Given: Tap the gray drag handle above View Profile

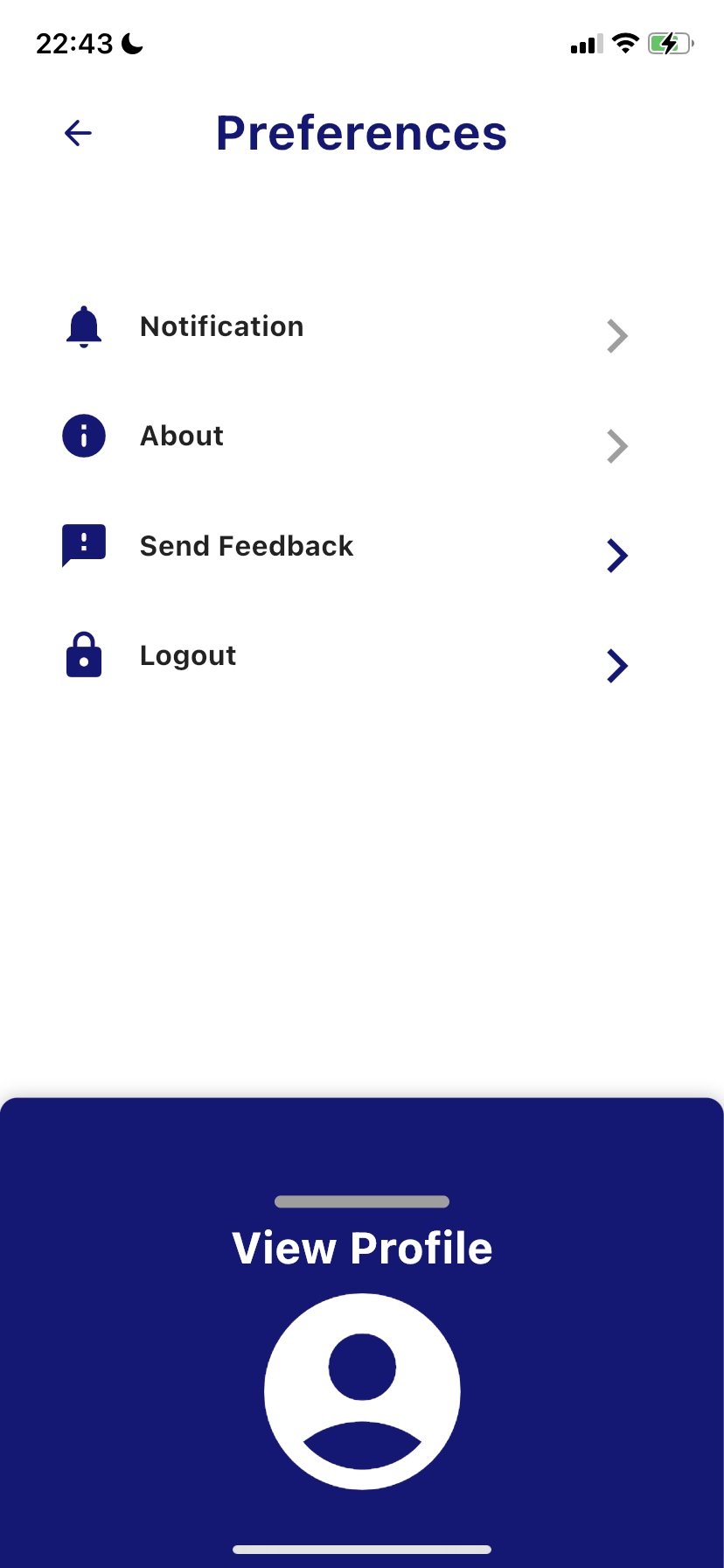Looking at the screenshot, I should pyautogui.click(x=362, y=1201).
